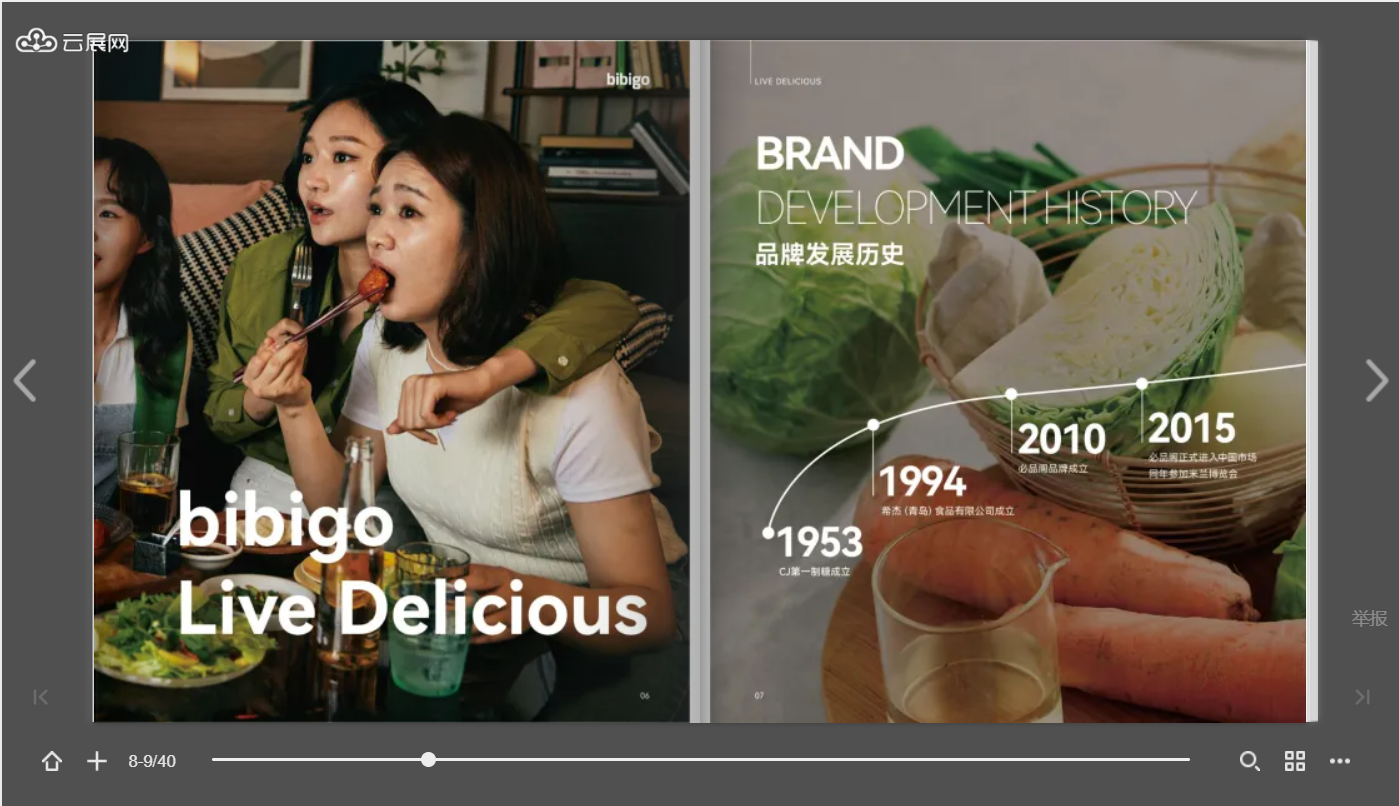Go to the previous page spread
This screenshot has width=1399, height=806.
[24, 381]
